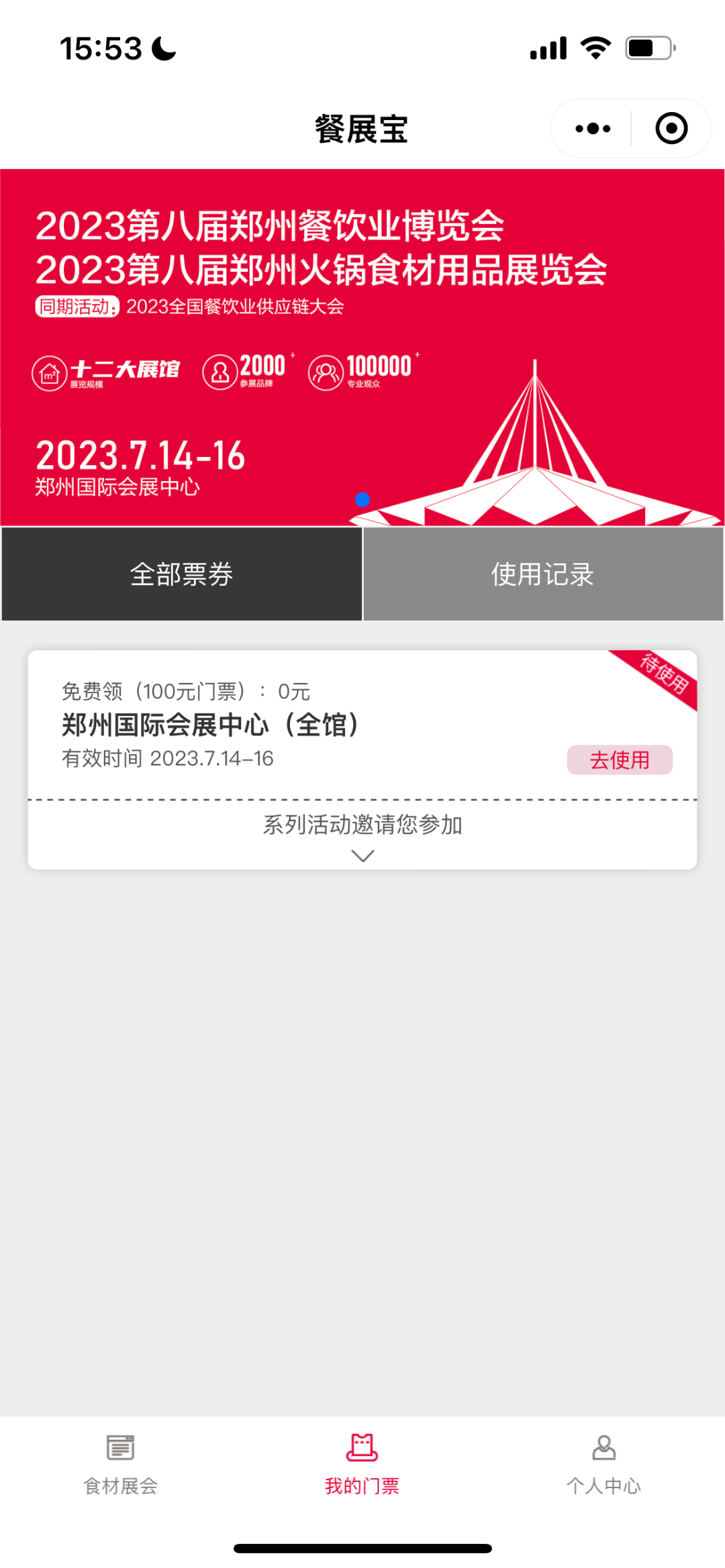Screen dimensions: 725x1568
Task: Tap the 去使用 button on the ticket
Action: [x=619, y=760]
